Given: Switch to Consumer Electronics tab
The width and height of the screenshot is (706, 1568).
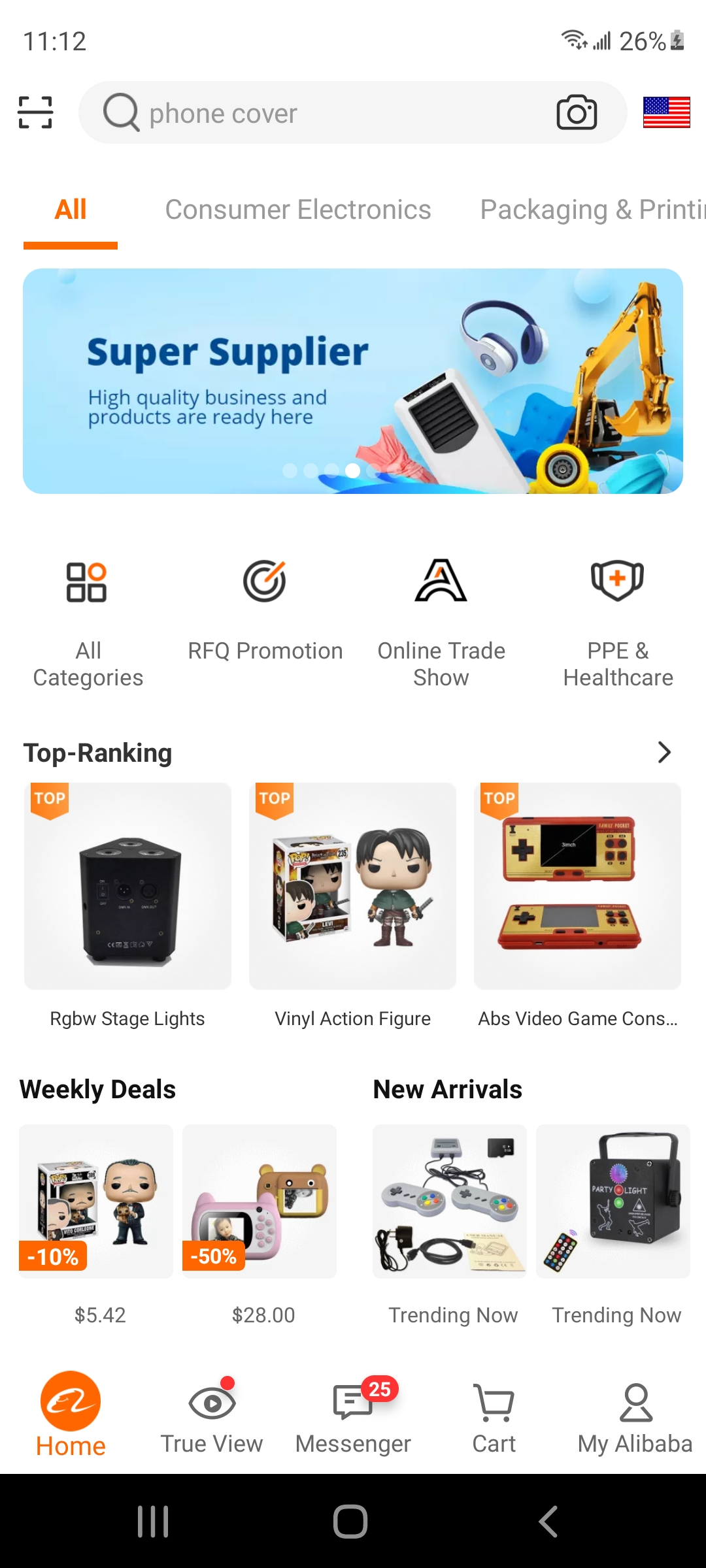Looking at the screenshot, I should click(297, 210).
